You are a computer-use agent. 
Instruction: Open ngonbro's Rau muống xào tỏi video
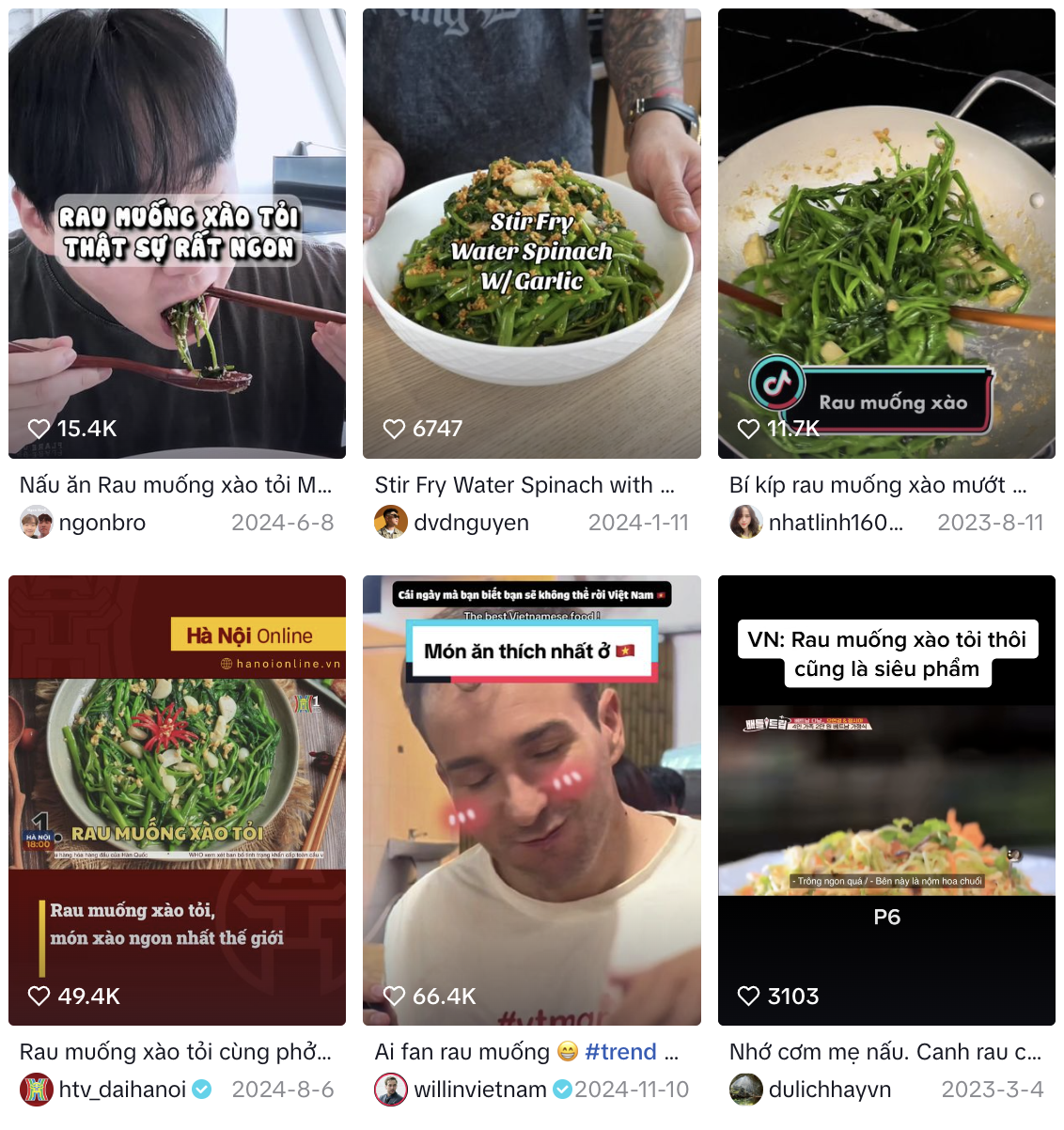(x=177, y=233)
